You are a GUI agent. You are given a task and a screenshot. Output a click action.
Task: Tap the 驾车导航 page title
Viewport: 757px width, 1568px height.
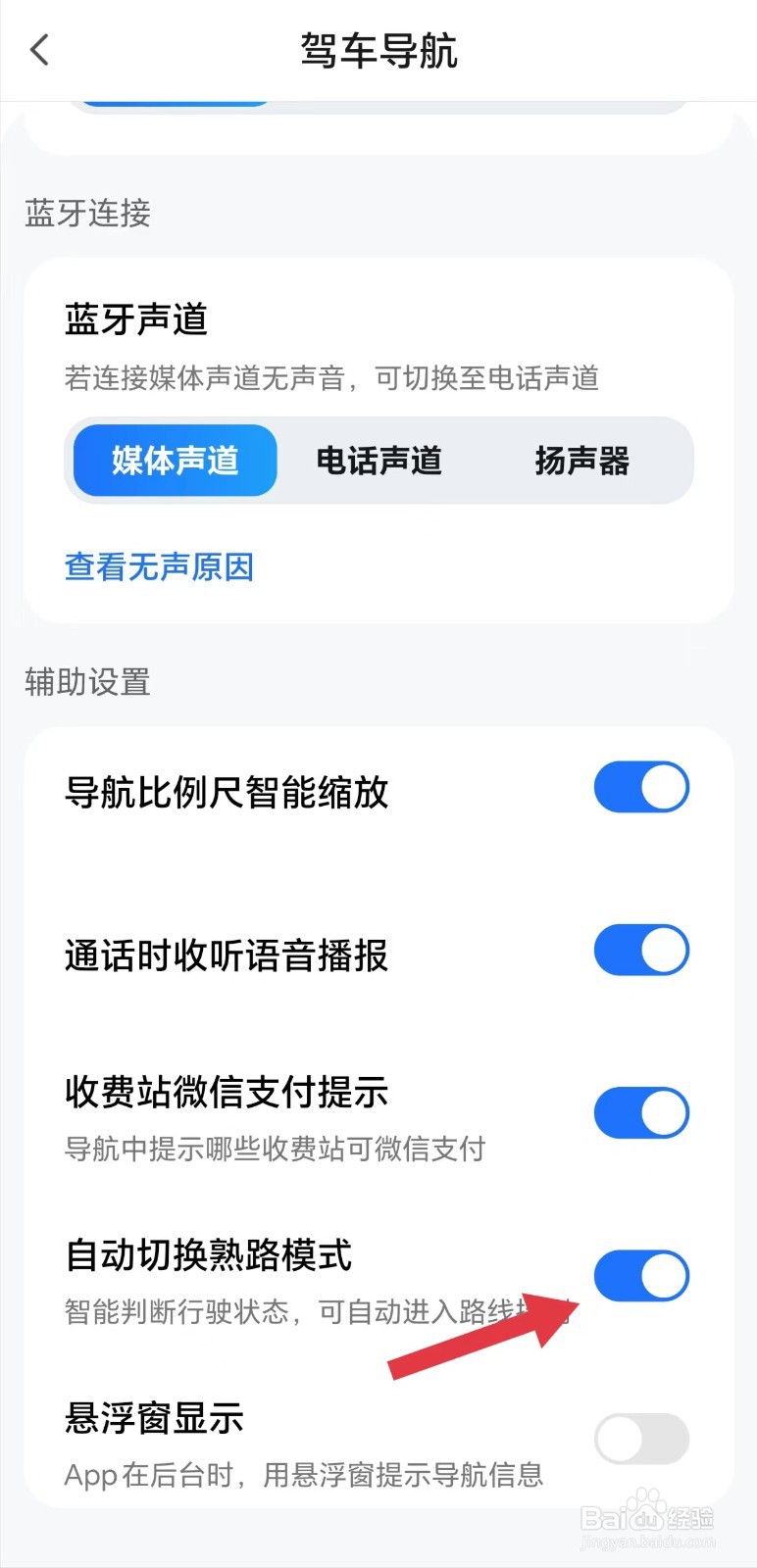(378, 53)
